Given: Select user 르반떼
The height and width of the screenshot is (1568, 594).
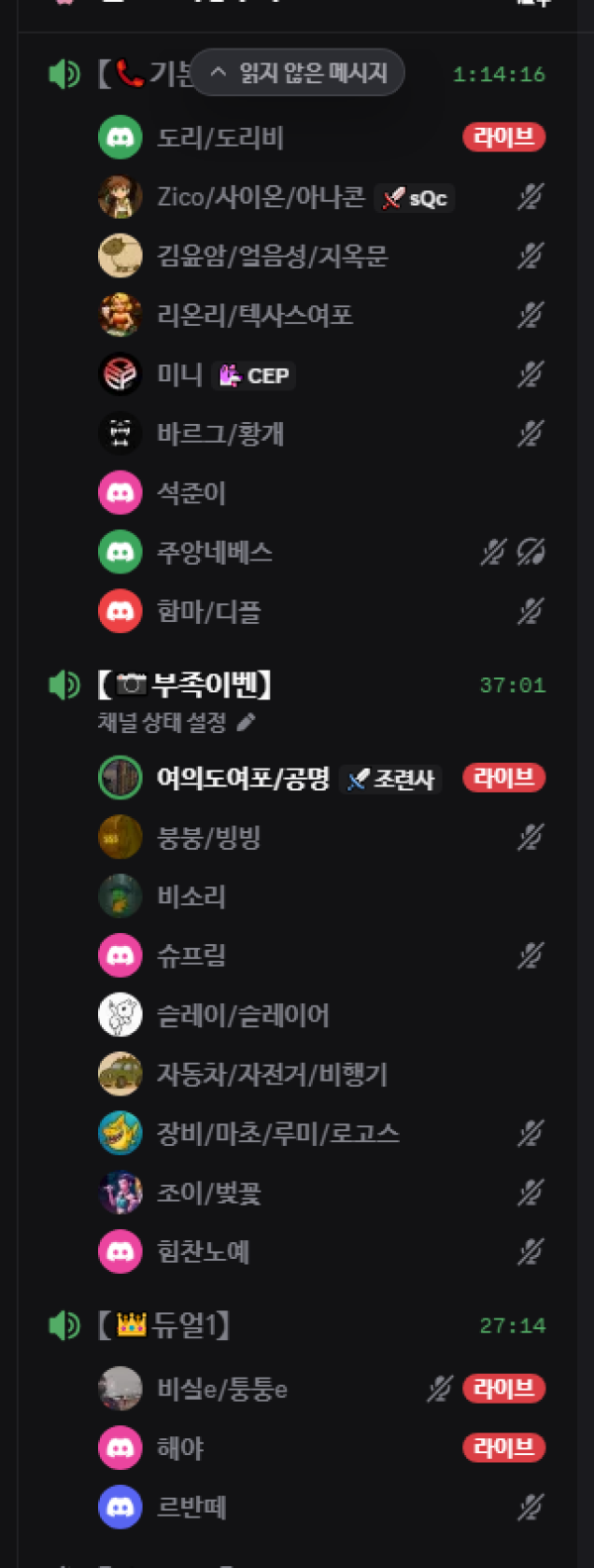Looking at the screenshot, I should point(191,1508).
